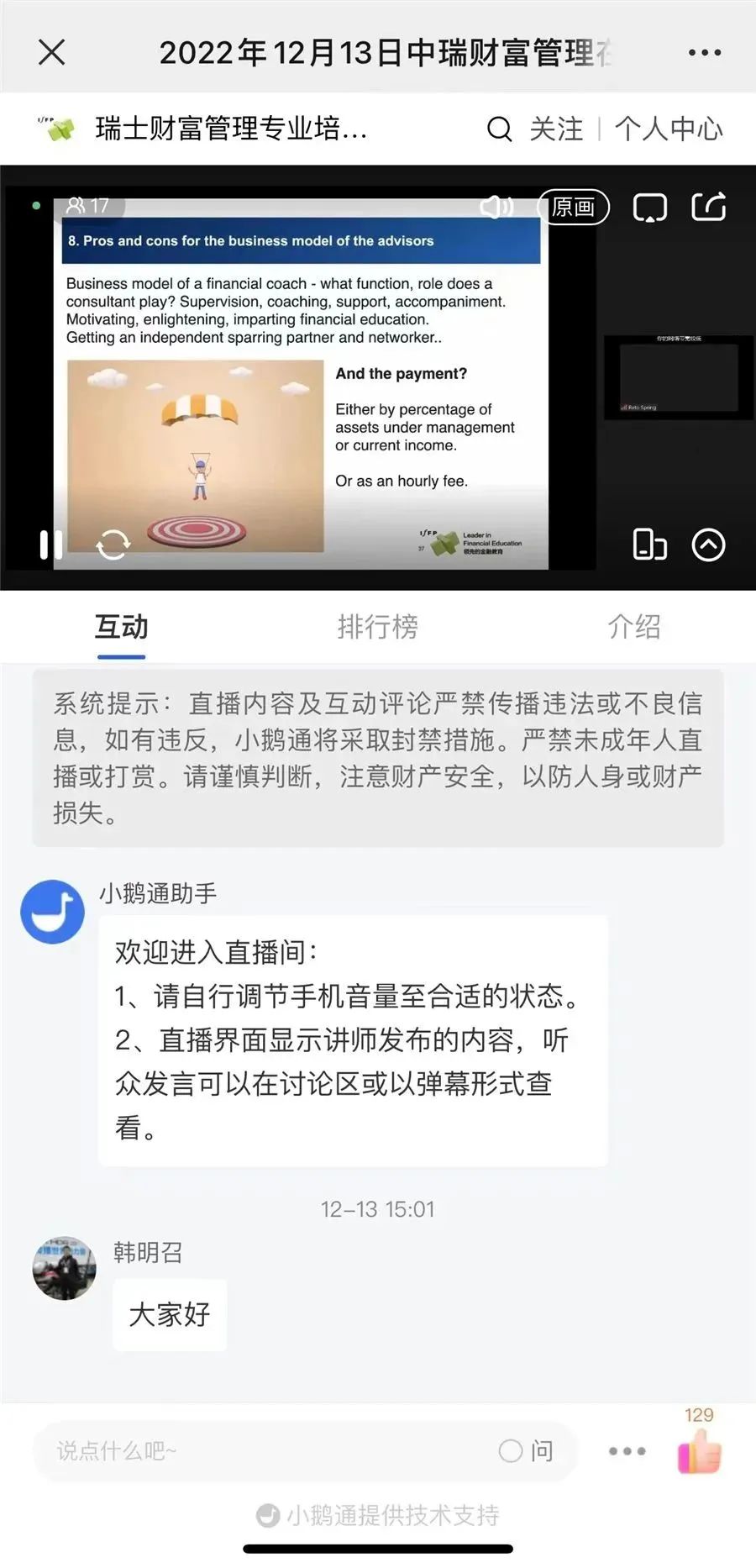This screenshot has width=756, height=1568.
Task: Toggle the danmaku comment screen icon
Action: (x=649, y=208)
